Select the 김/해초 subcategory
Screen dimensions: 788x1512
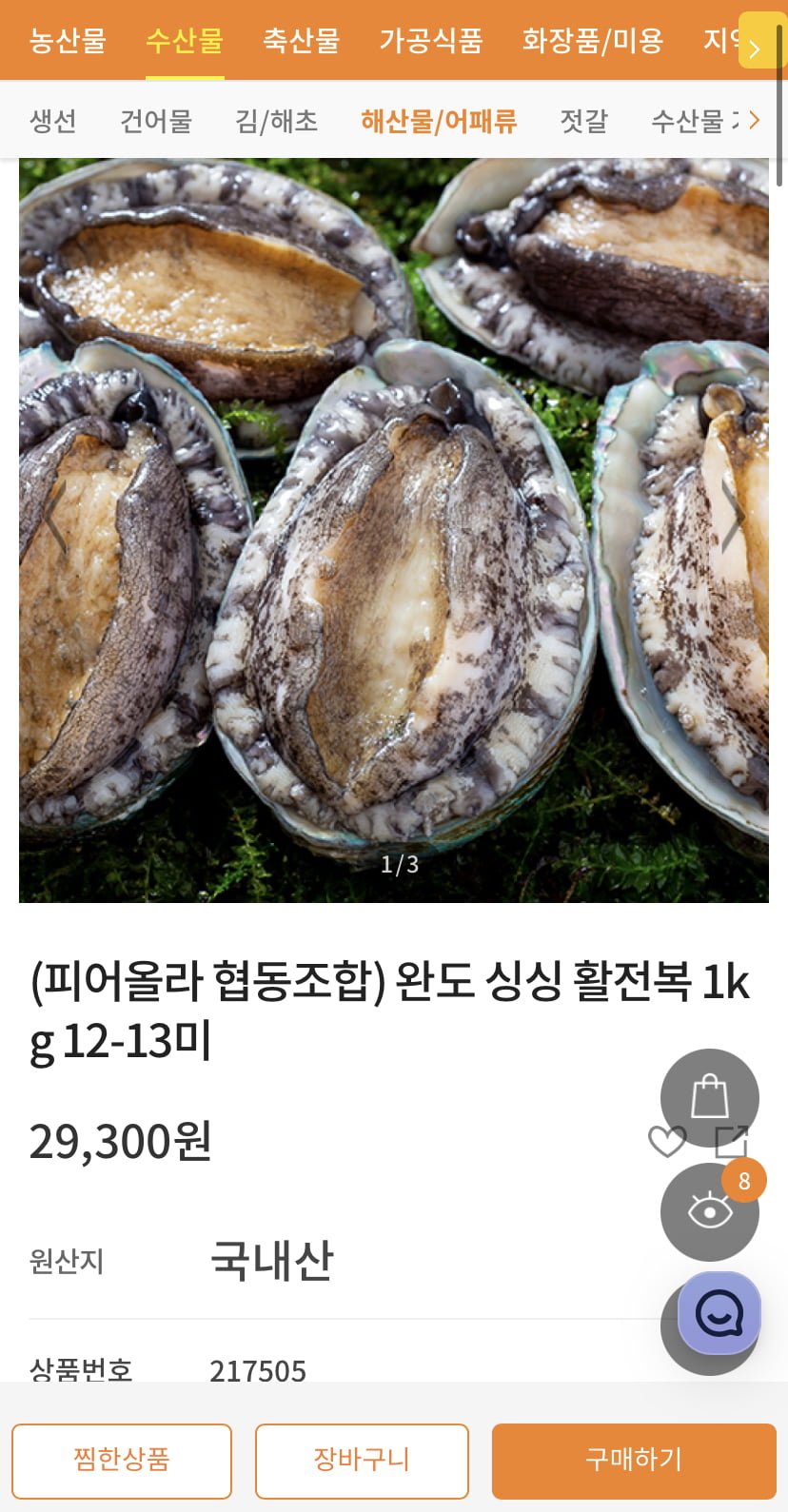tap(276, 121)
